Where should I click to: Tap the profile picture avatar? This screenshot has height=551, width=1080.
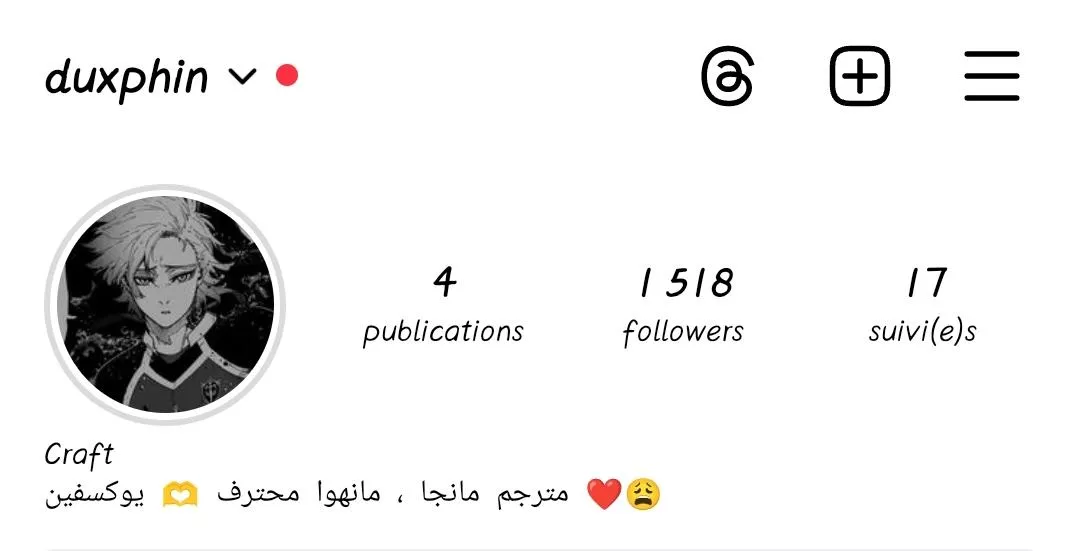(166, 305)
